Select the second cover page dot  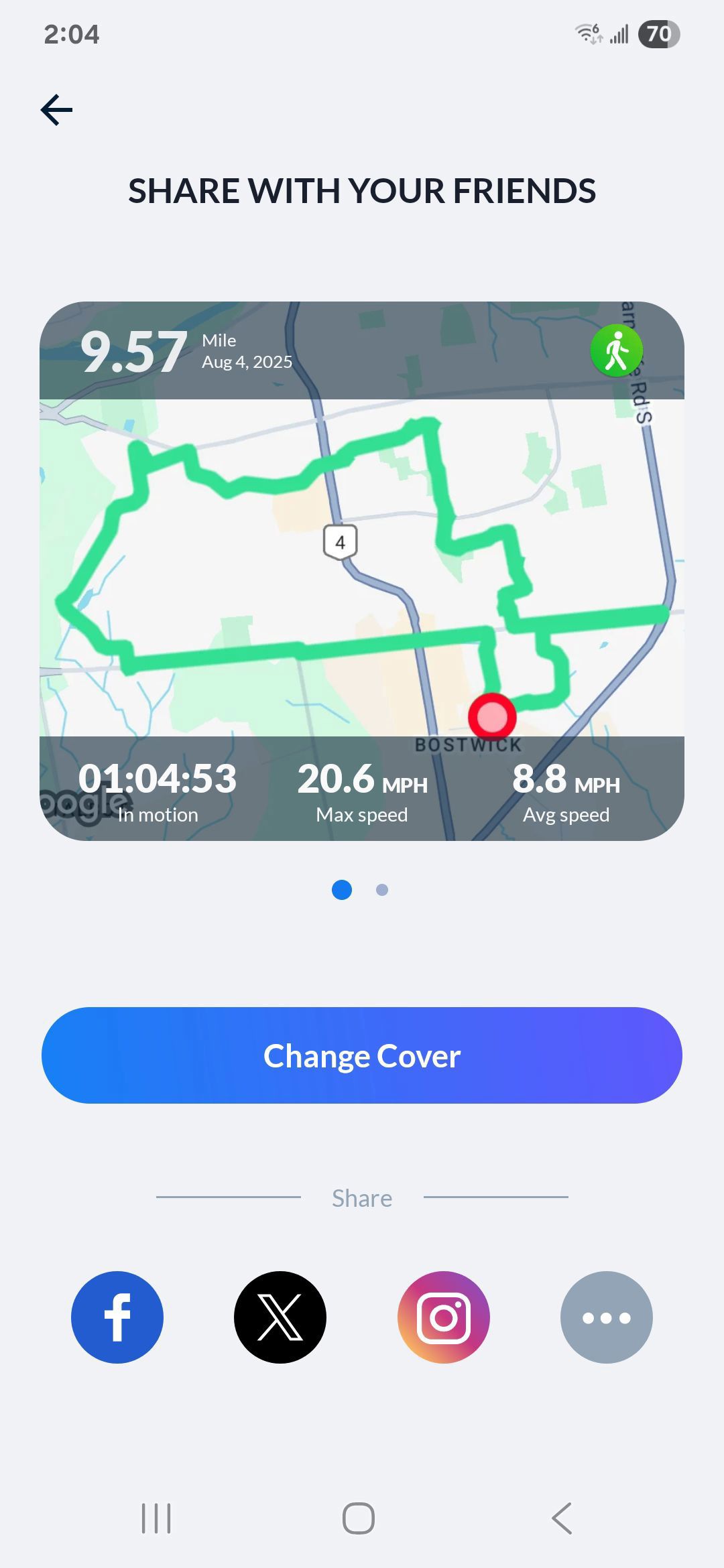(x=382, y=890)
